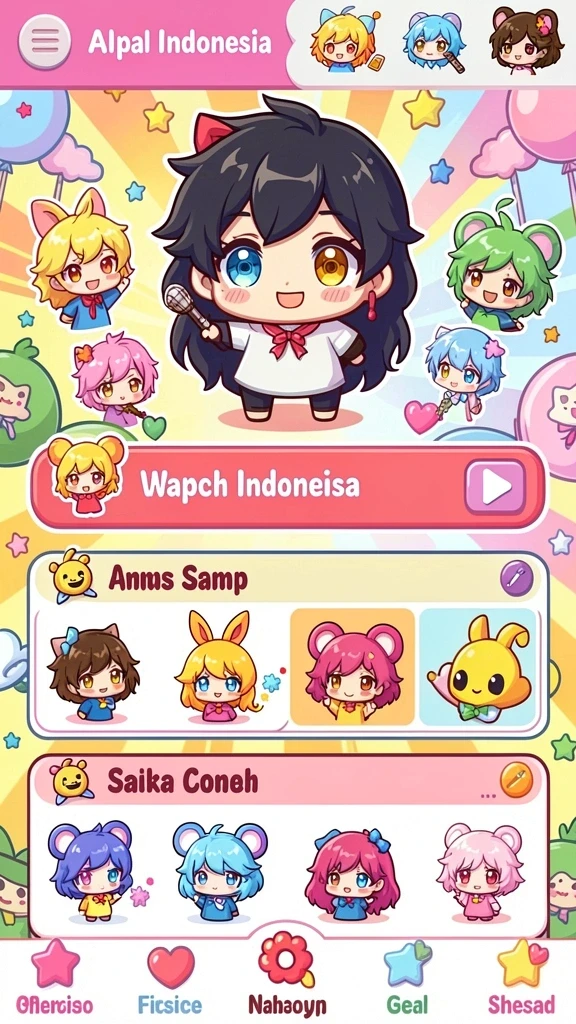
Task: Choose the pale pink bear-eared character in Saika Coneh
Action: [480, 872]
